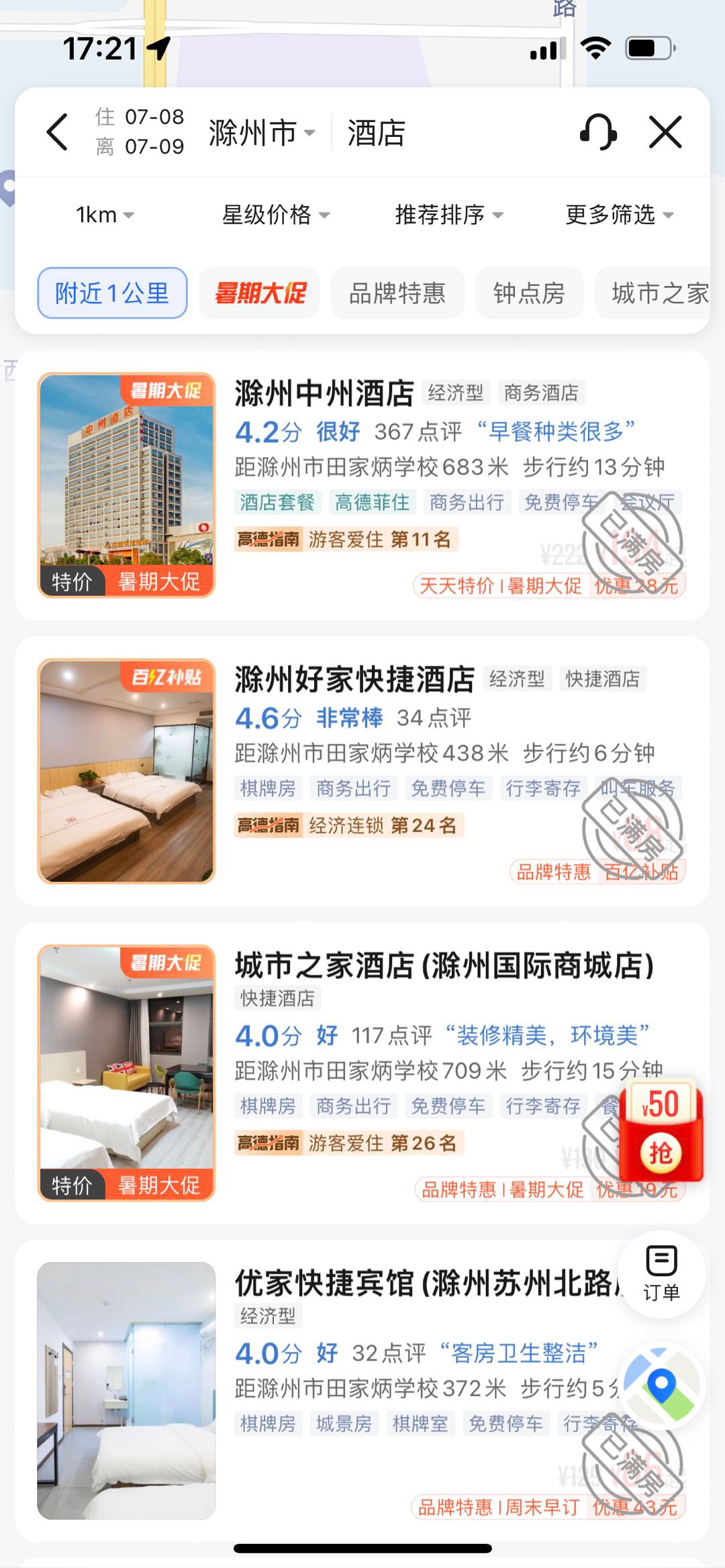This screenshot has height=1568, width=725.
Task: Open my 订单 orders
Action: [x=661, y=1274]
